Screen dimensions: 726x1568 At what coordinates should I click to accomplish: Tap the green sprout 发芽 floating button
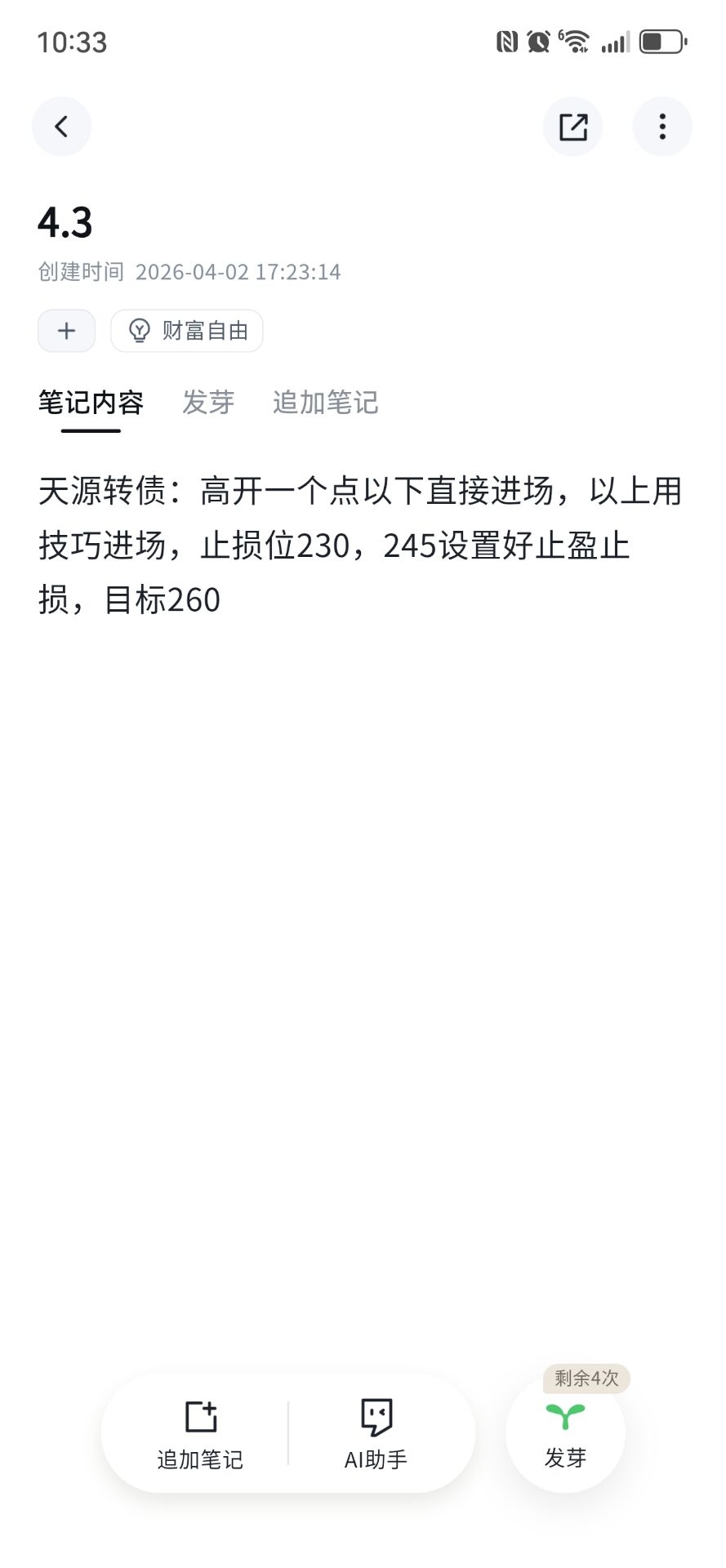click(565, 1433)
